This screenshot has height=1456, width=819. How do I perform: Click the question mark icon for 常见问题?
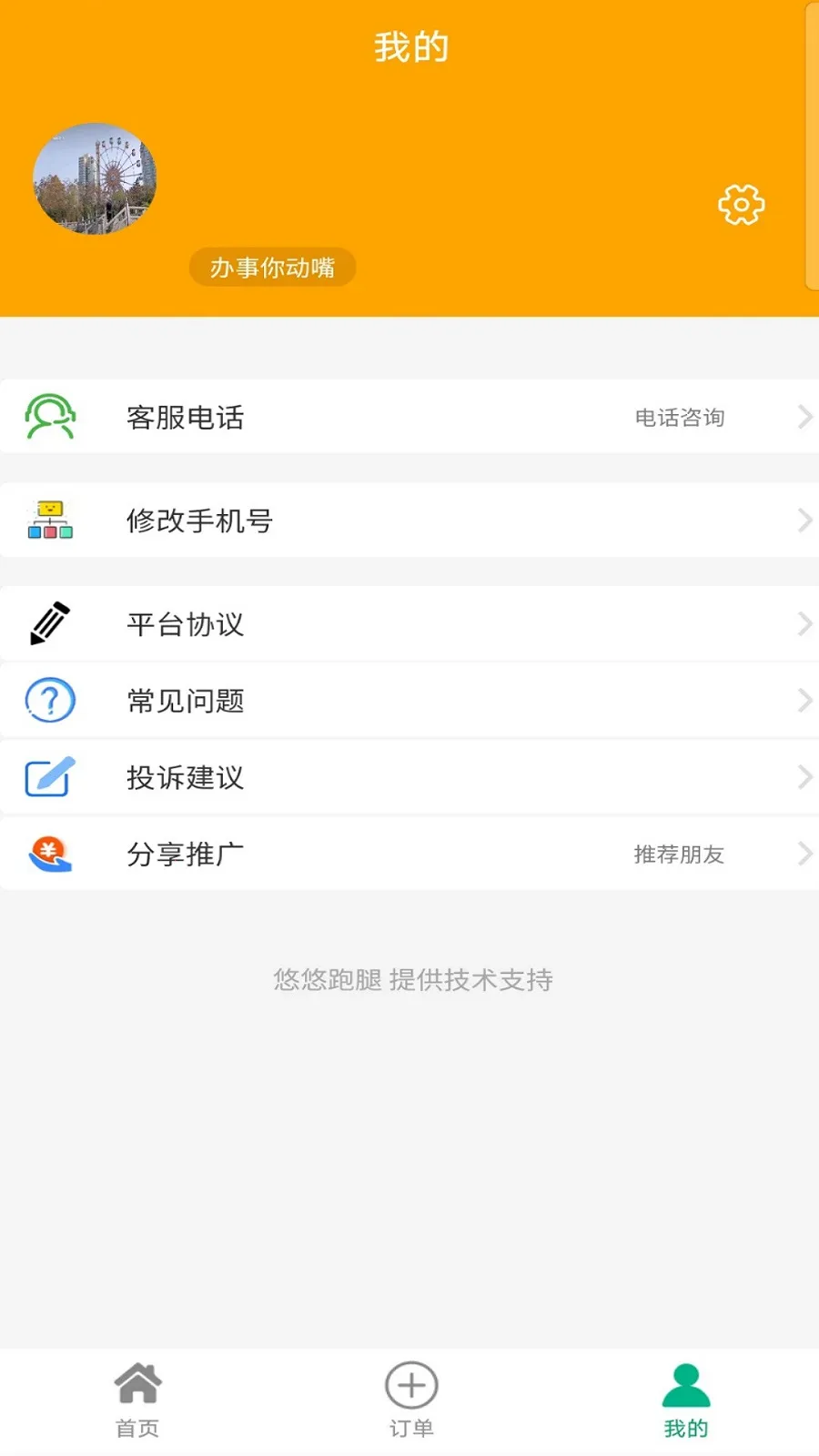click(50, 701)
